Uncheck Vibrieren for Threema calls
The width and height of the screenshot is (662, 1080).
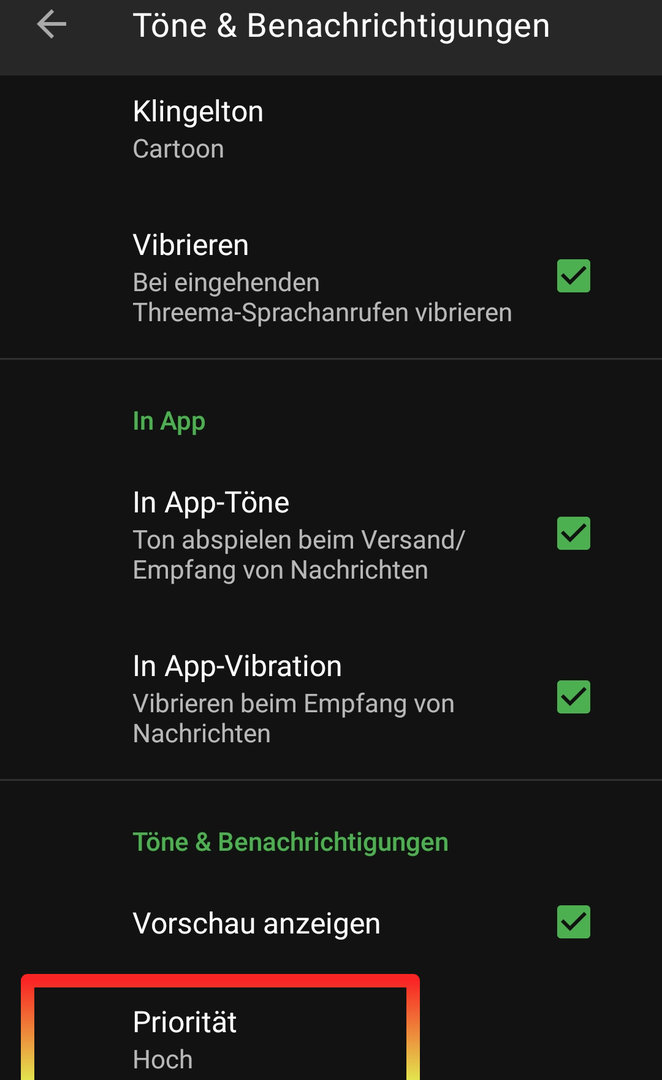573,276
